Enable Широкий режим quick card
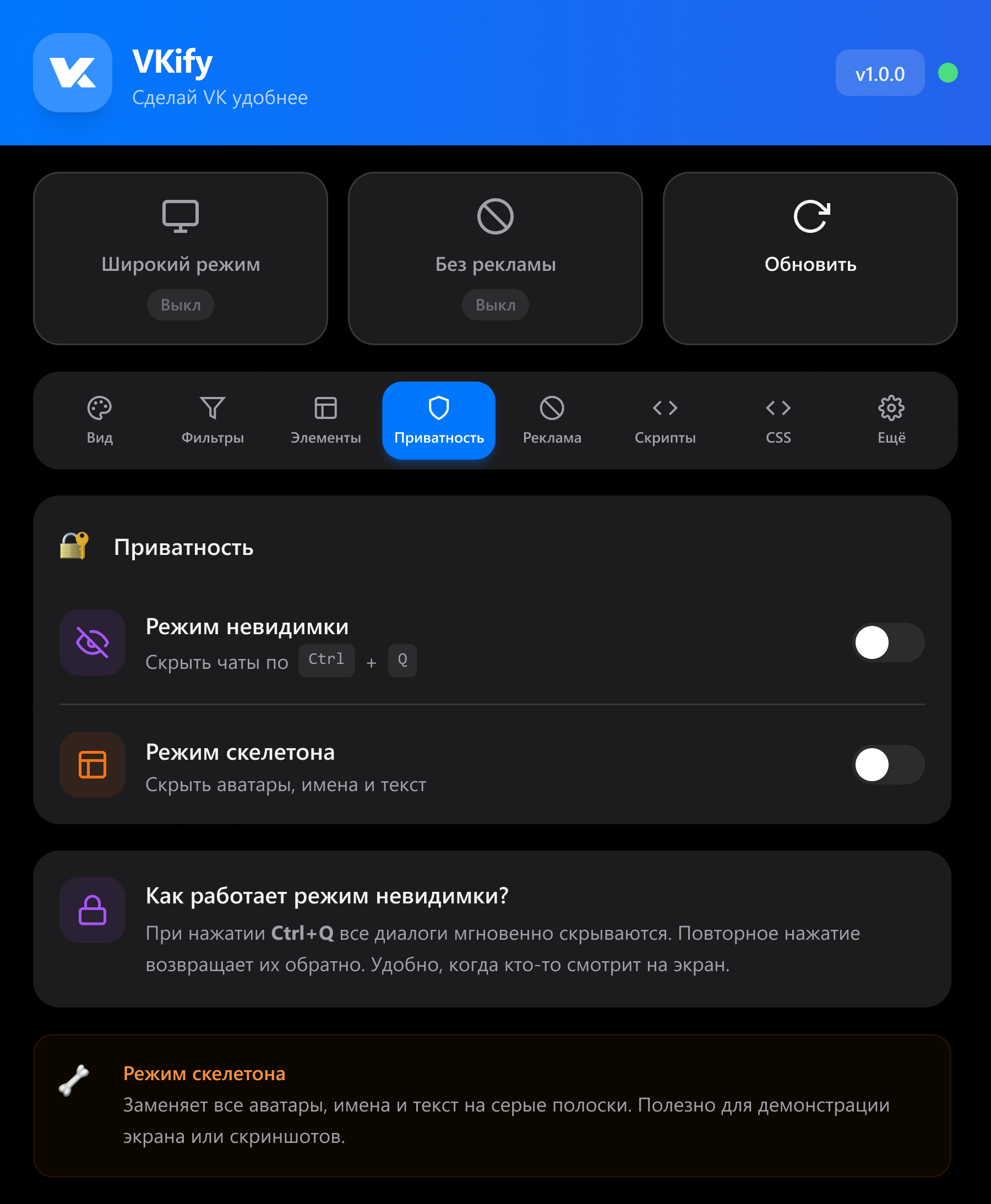Image resolution: width=991 pixels, height=1204 pixels. [x=181, y=258]
